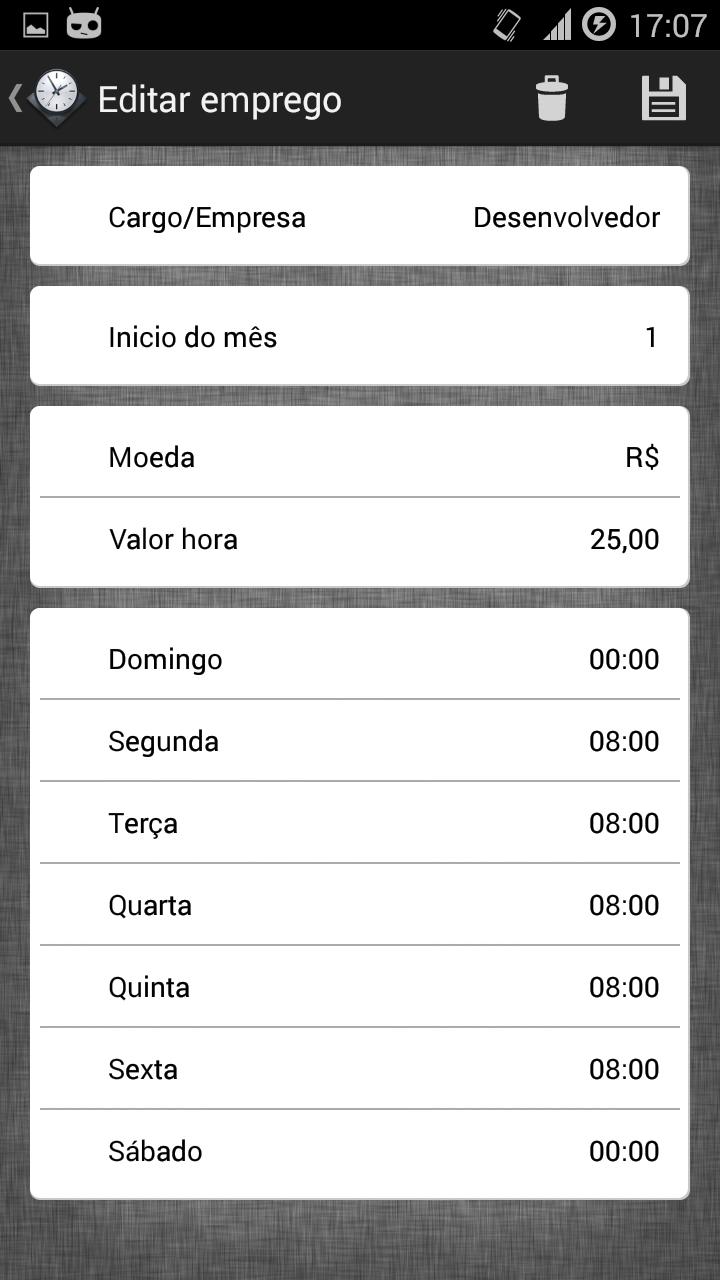Screen dimensions: 720x1280
Task: Open the Moeda currency setting
Action: click(360, 456)
